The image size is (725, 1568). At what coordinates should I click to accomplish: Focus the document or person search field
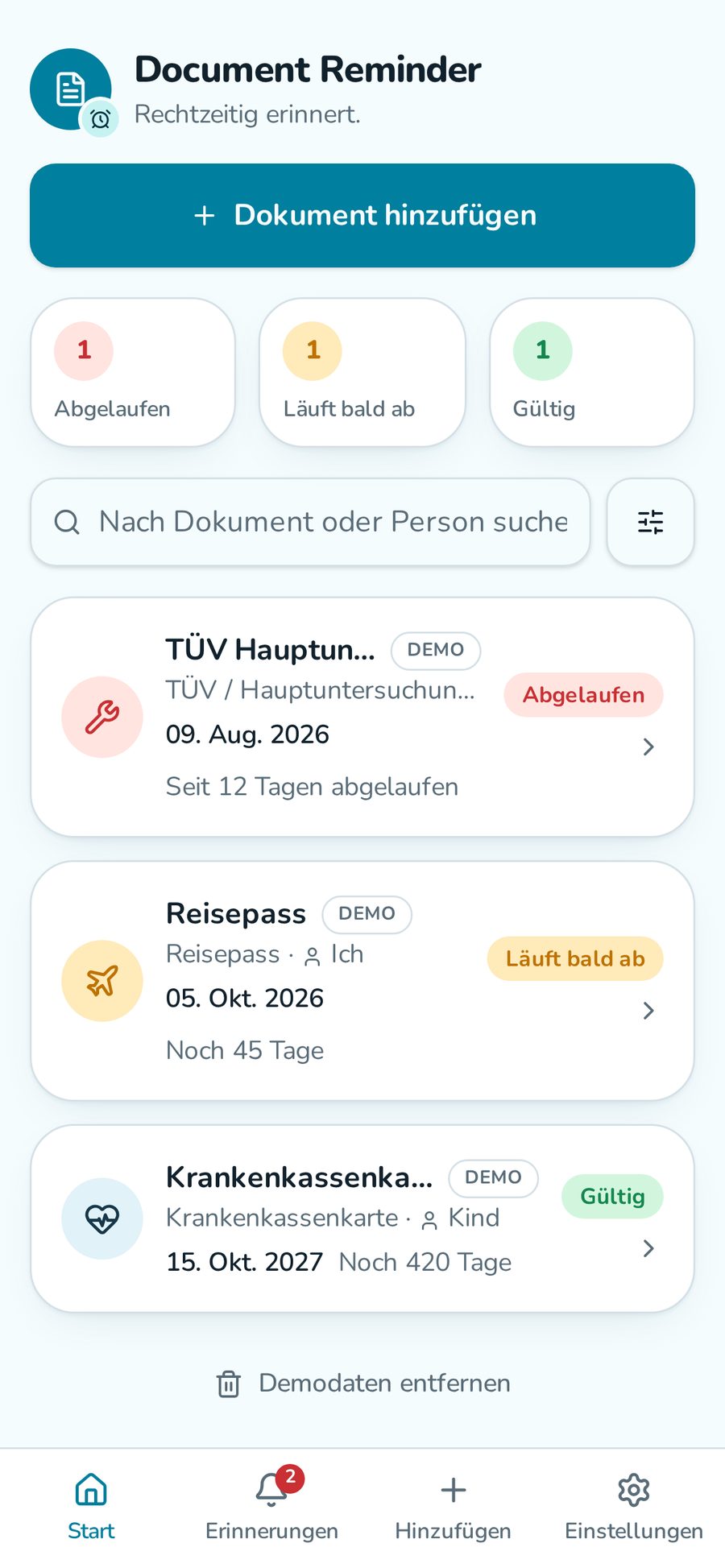coord(310,522)
